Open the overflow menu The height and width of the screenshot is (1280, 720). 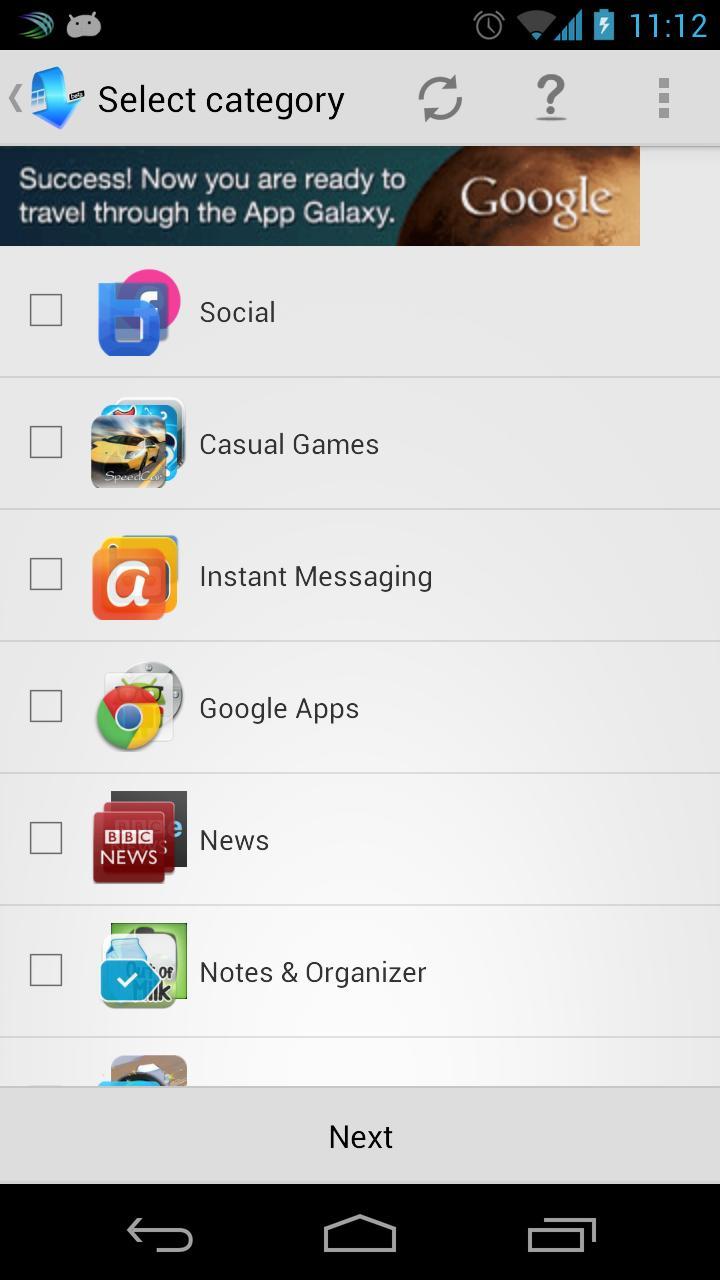(x=663, y=99)
